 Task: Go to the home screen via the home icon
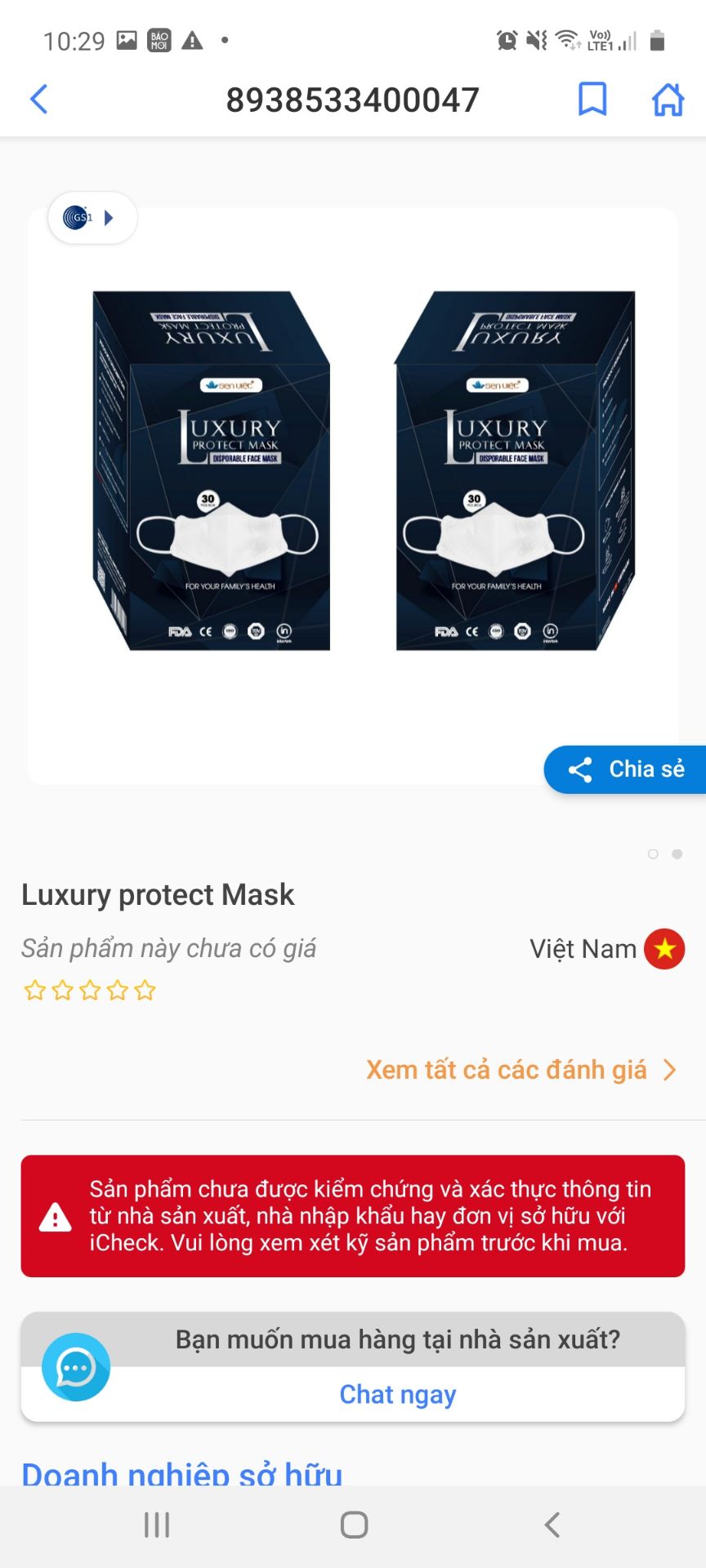click(668, 98)
